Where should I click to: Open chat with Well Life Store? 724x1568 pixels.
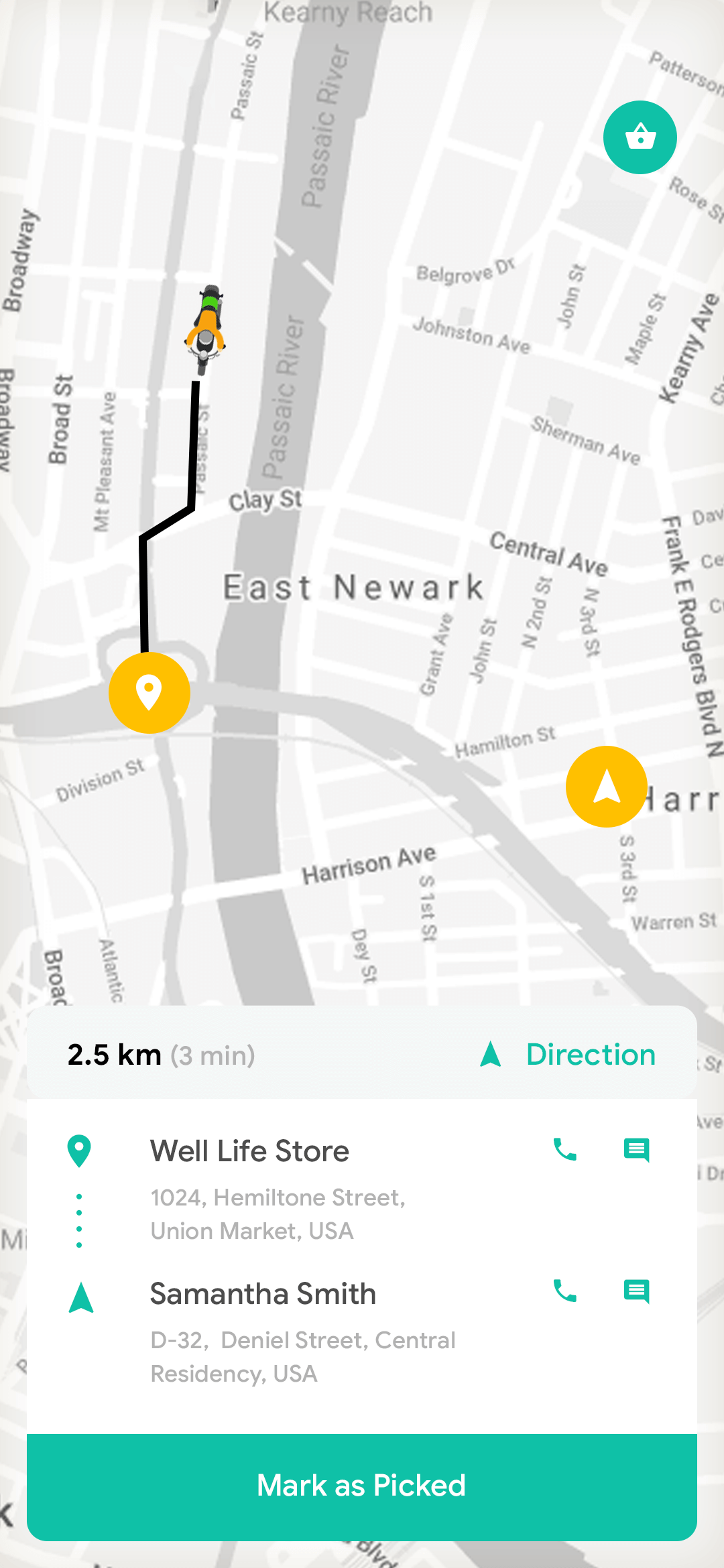636,1150
